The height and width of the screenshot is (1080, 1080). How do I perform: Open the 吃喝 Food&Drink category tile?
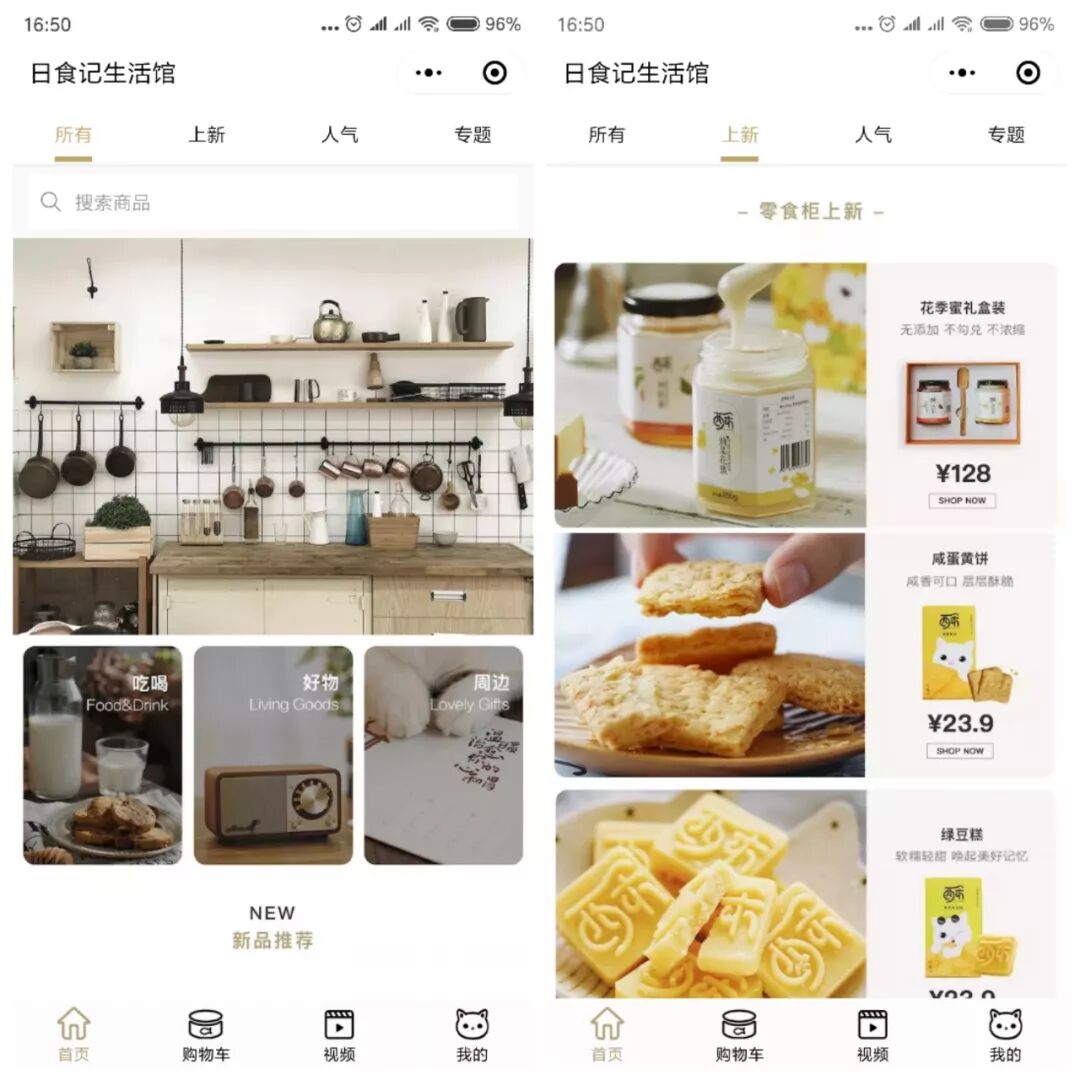[x=103, y=755]
